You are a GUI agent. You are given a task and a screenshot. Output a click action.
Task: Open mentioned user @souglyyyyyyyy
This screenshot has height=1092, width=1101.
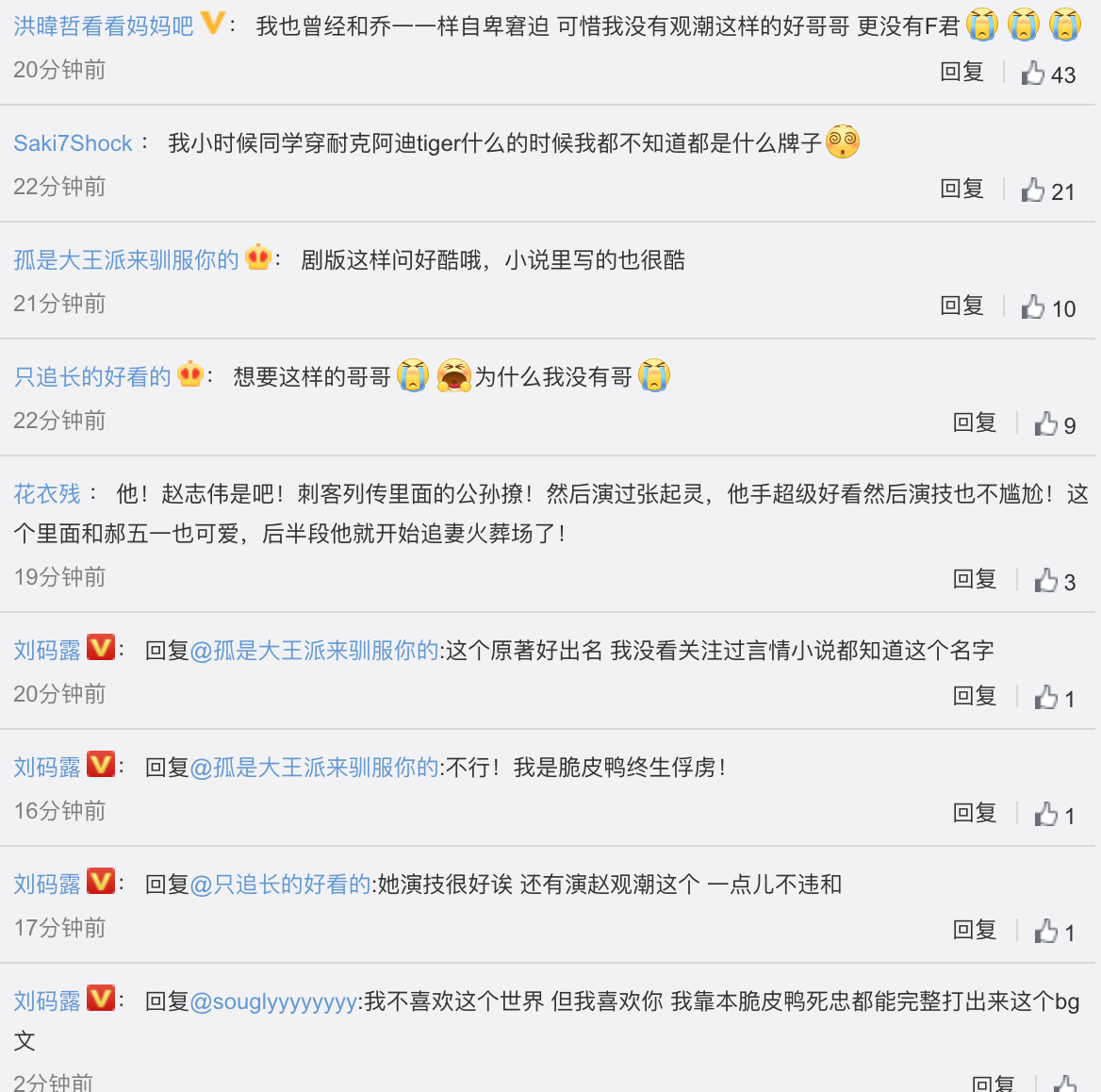click(x=273, y=1001)
